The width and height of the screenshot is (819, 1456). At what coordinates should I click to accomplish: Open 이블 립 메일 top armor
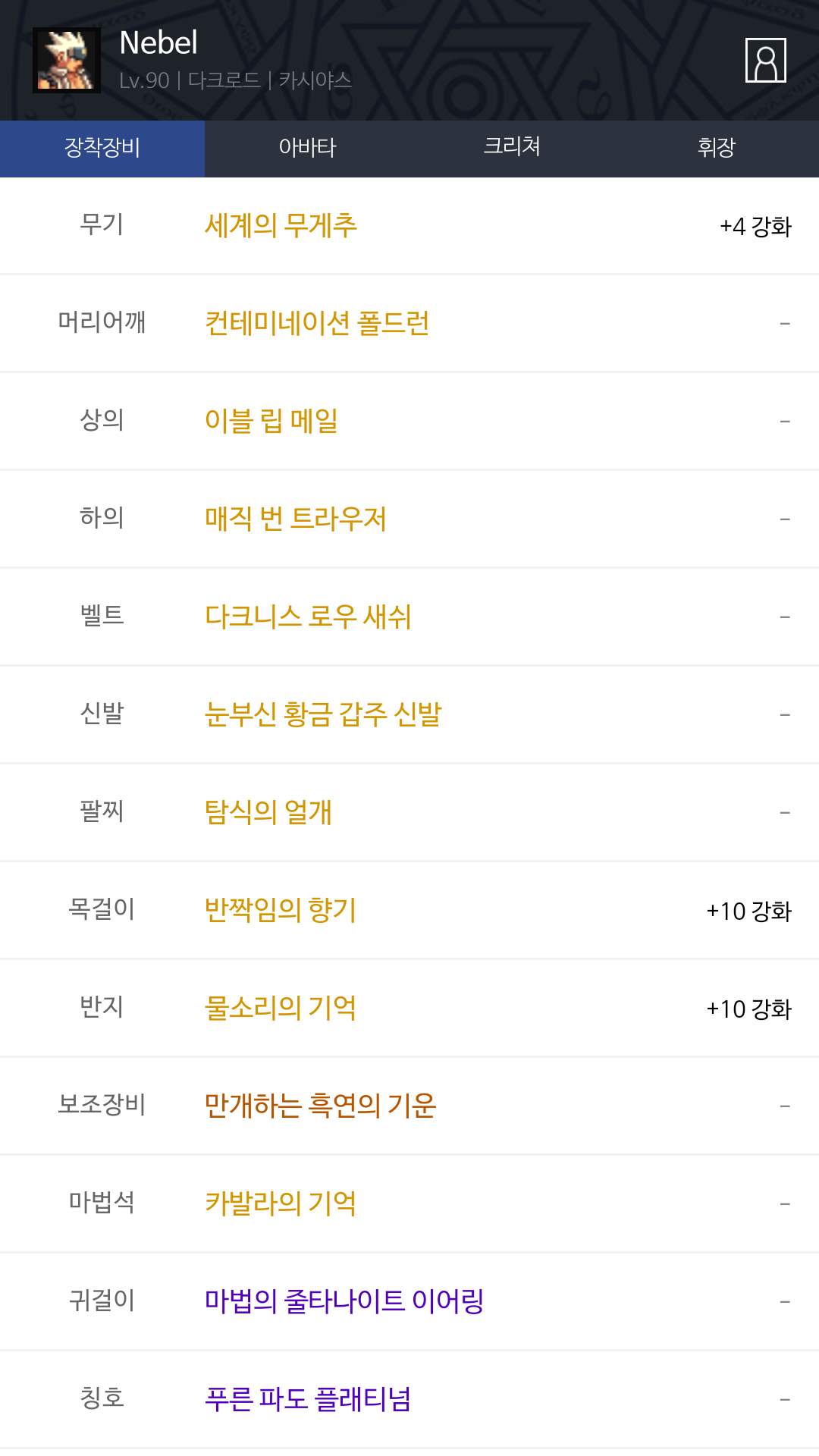click(271, 422)
